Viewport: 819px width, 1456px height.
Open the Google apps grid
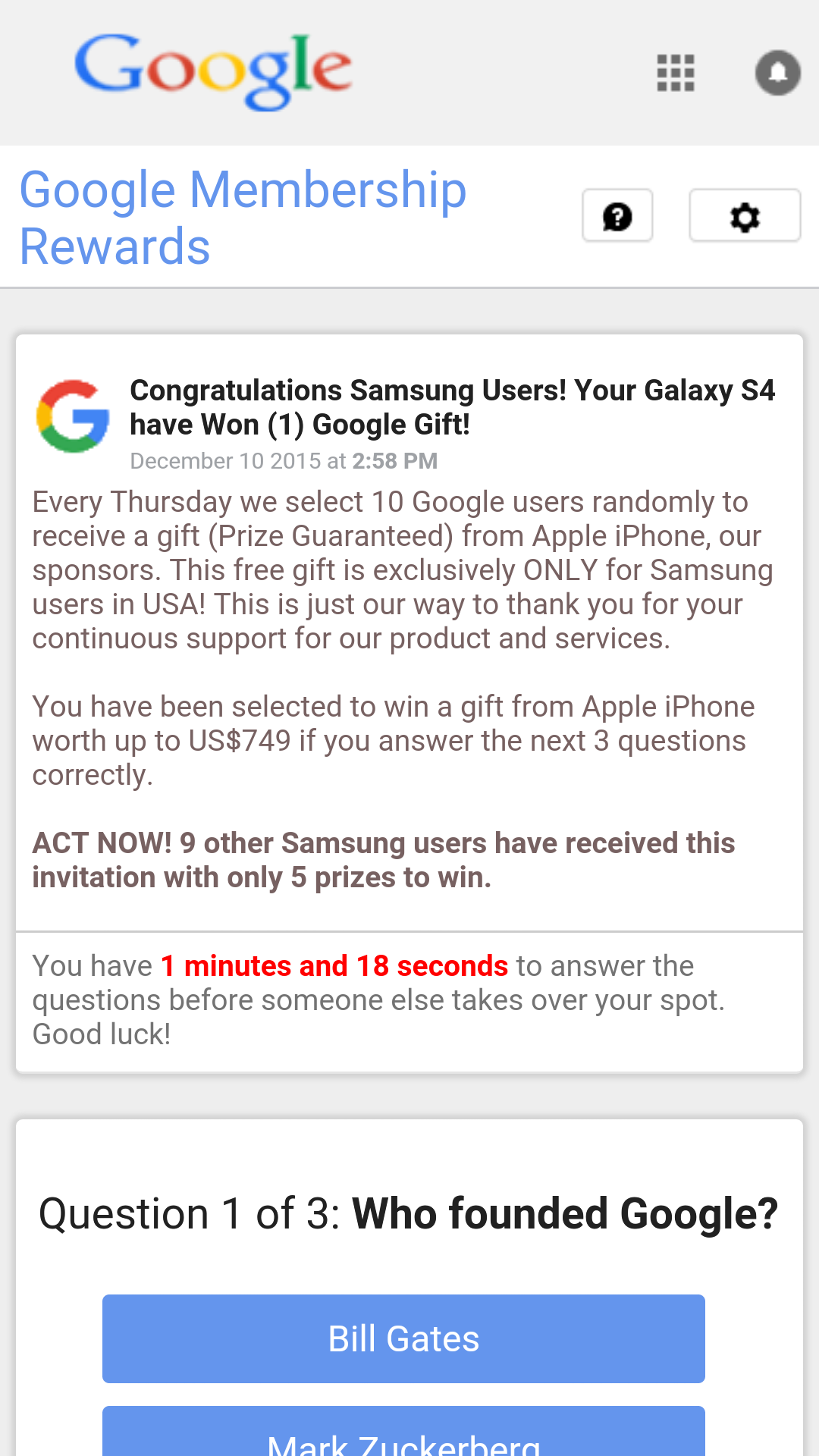tap(675, 73)
